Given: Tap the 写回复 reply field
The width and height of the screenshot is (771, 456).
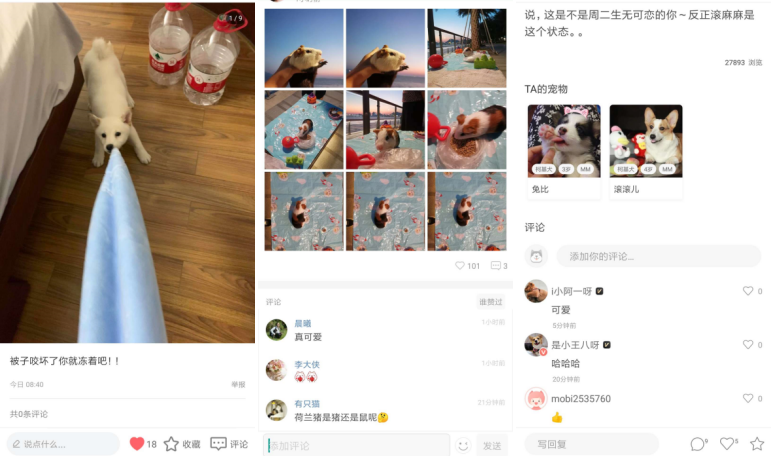Looking at the screenshot, I should [x=592, y=444].
